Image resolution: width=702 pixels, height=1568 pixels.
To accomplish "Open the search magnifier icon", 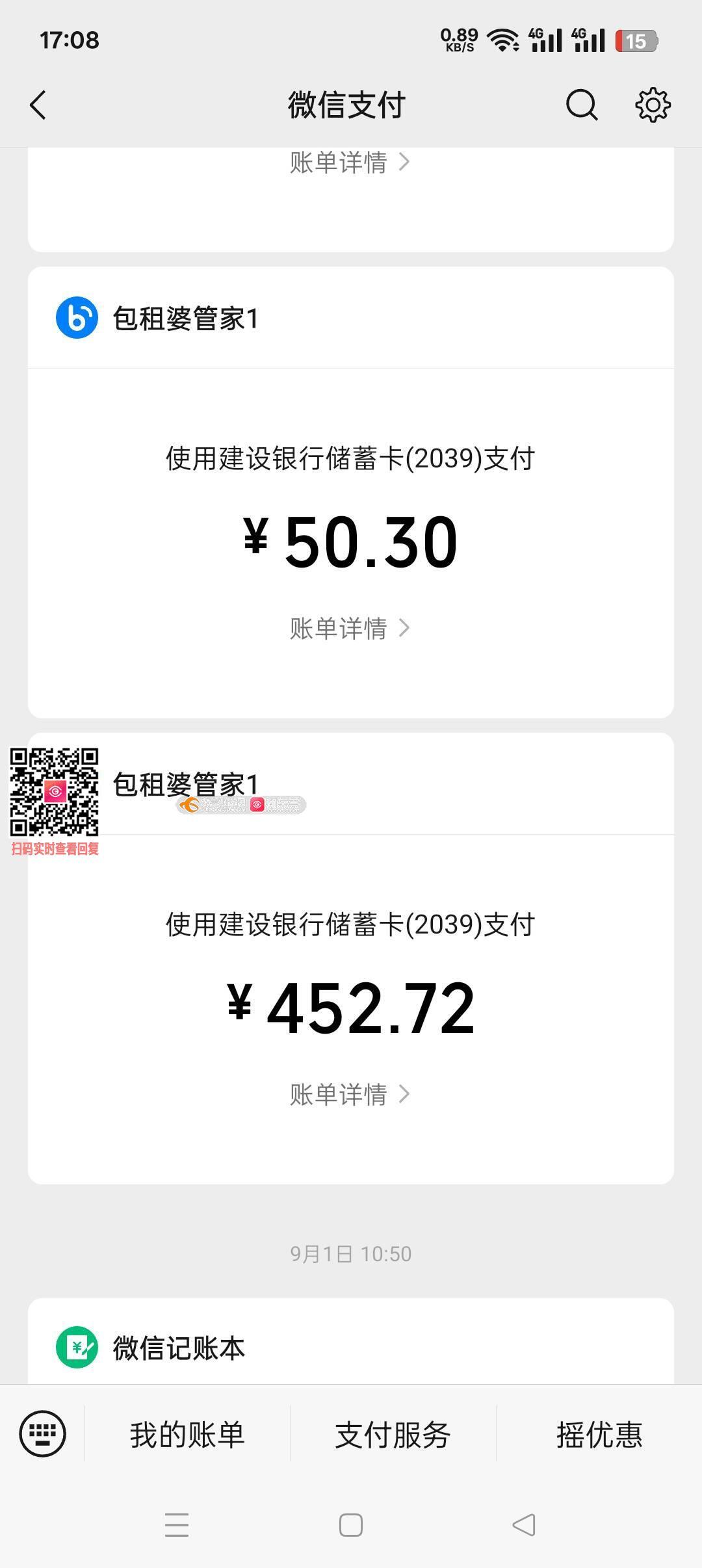I will pos(582,105).
